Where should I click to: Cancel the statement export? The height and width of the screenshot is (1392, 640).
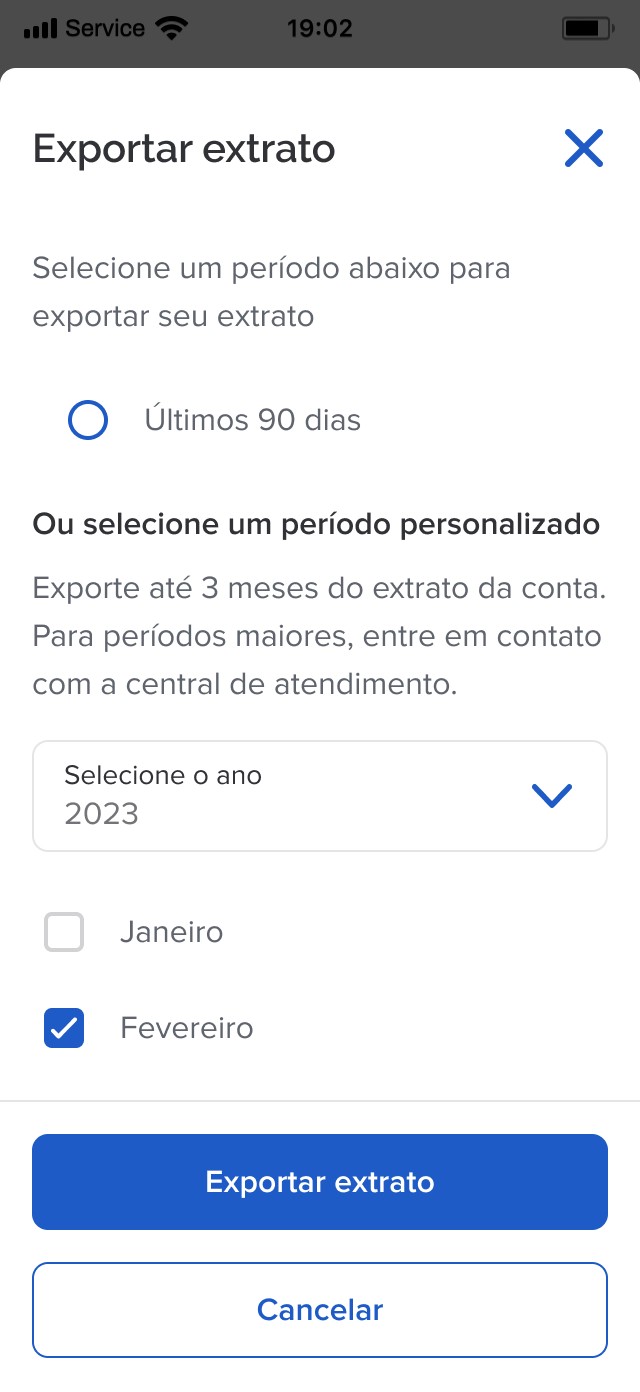click(x=320, y=1310)
